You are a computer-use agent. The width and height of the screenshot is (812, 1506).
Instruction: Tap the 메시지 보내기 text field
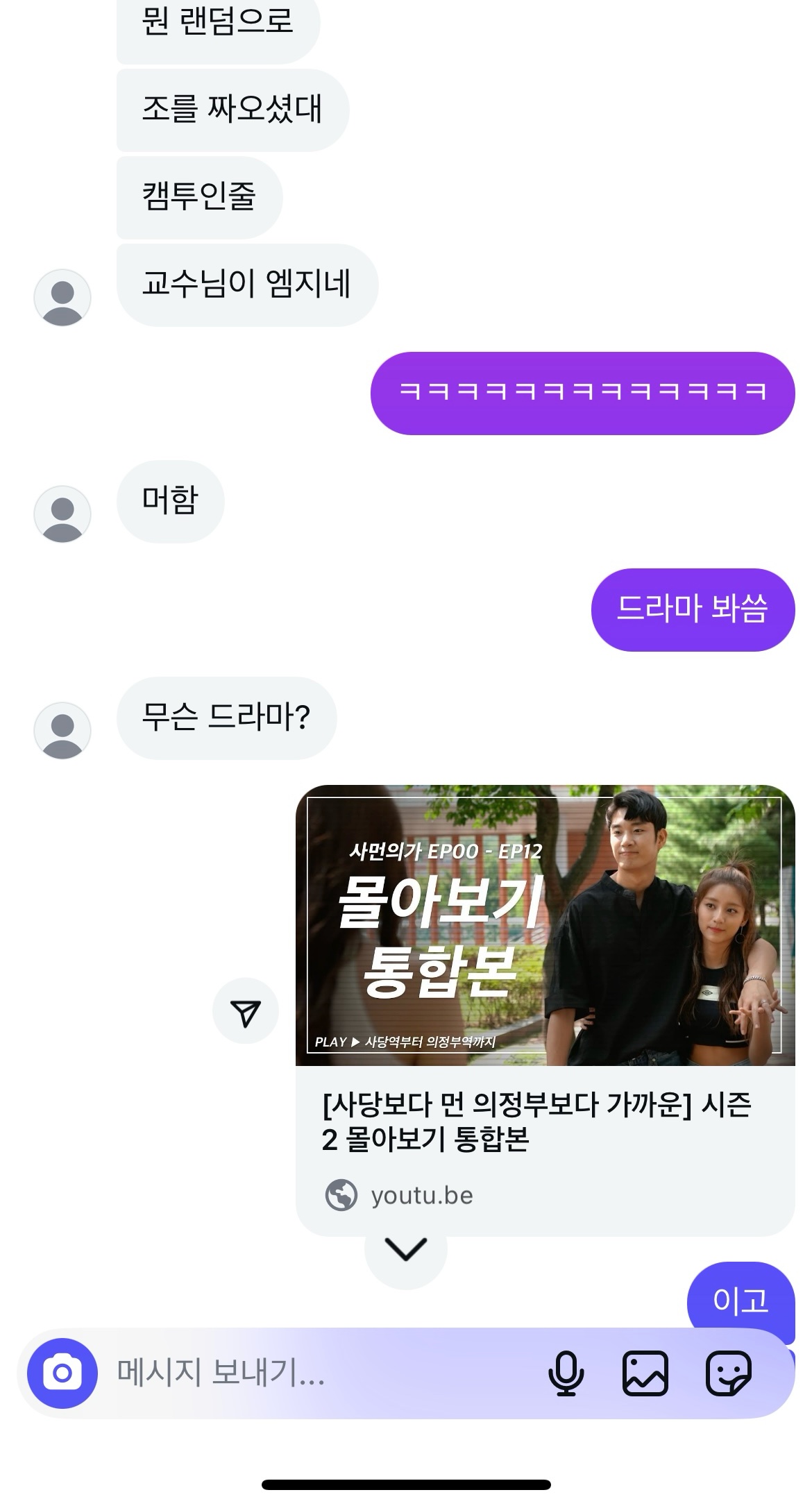click(312, 1373)
